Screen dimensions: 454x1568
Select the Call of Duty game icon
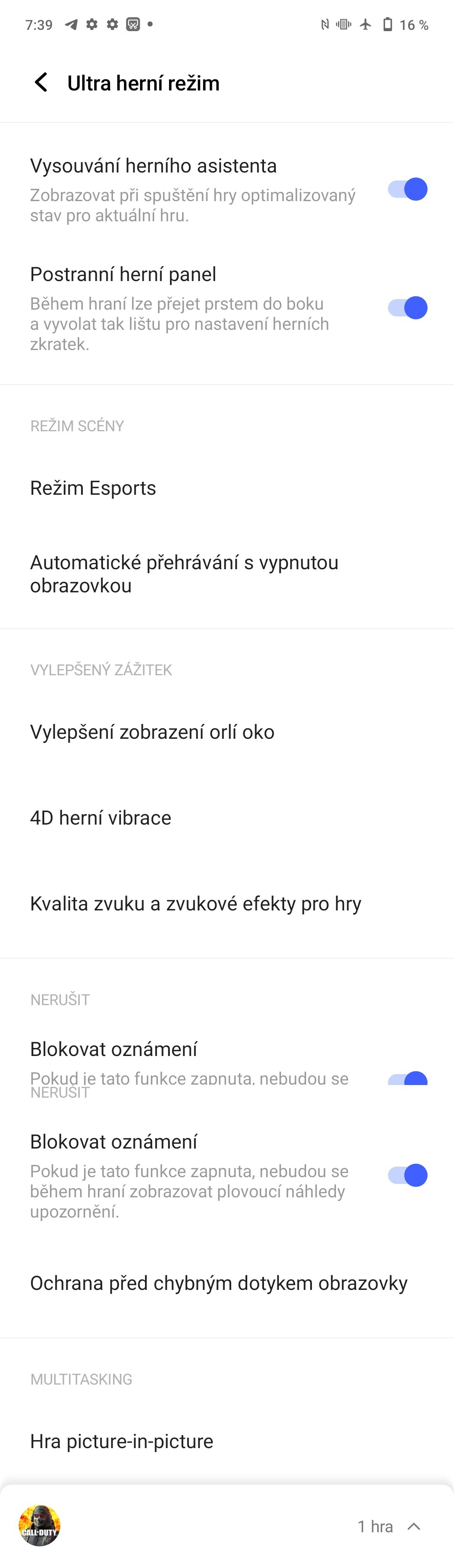point(40,1526)
